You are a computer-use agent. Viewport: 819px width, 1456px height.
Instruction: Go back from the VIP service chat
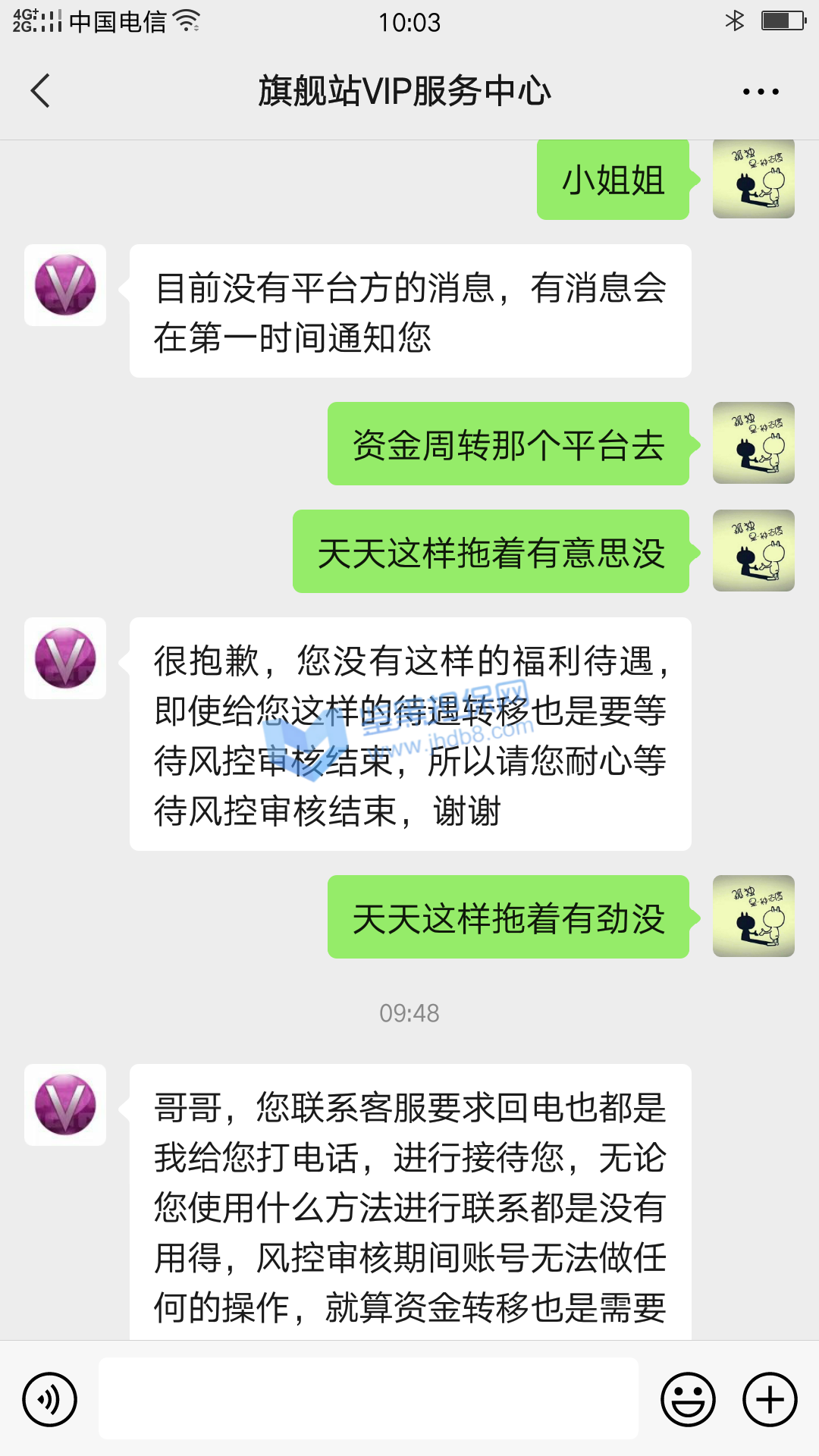click(x=41, y=91)
